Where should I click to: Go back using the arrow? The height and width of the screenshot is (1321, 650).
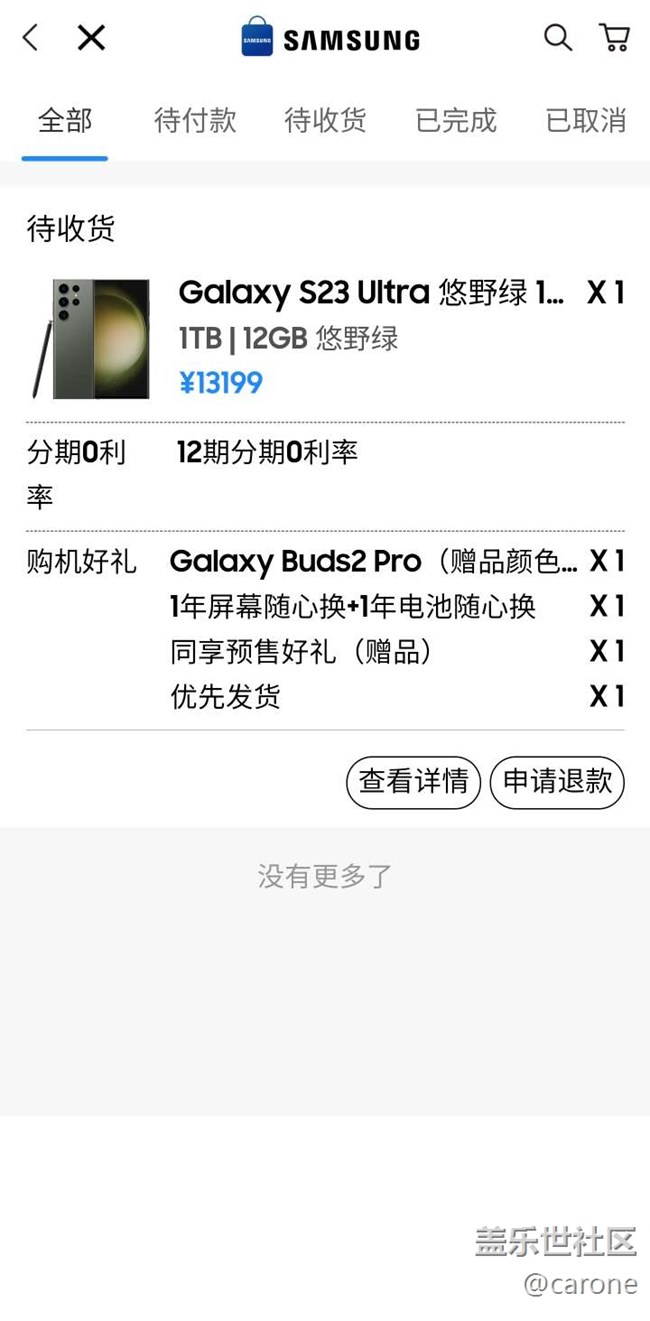pyautogui.click(x=31, y=39)
